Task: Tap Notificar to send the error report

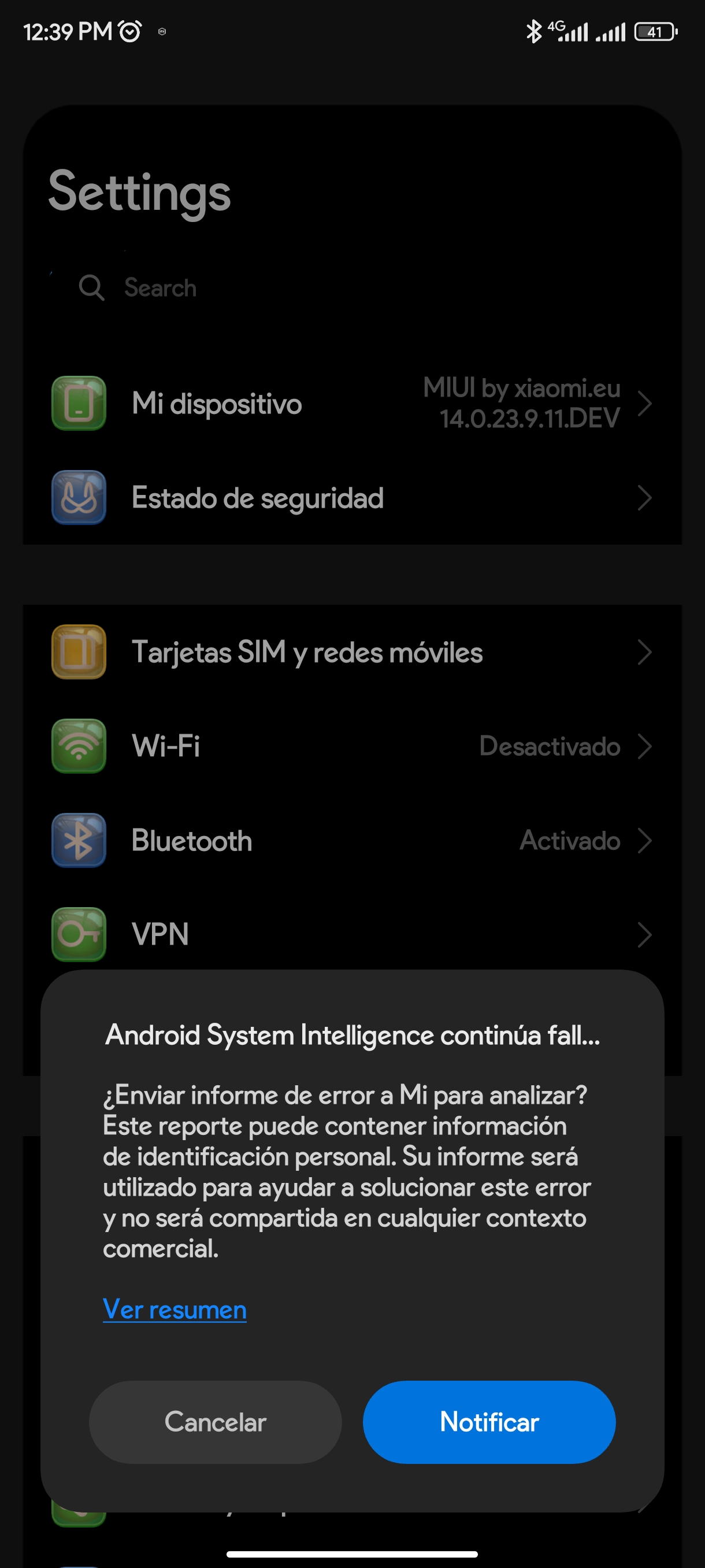Action: [x=489, y=1422]
